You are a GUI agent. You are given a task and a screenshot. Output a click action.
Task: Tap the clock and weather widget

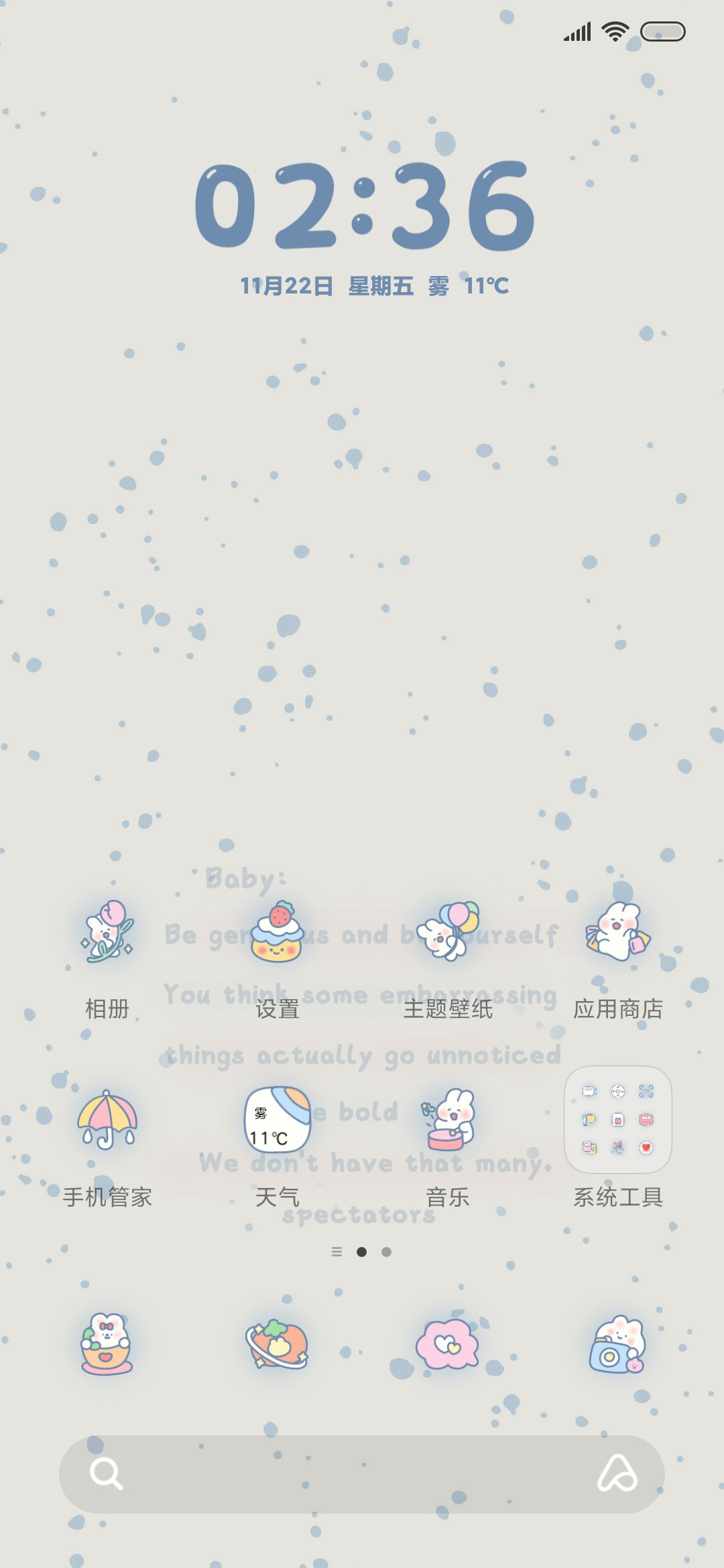coord(364,228)
